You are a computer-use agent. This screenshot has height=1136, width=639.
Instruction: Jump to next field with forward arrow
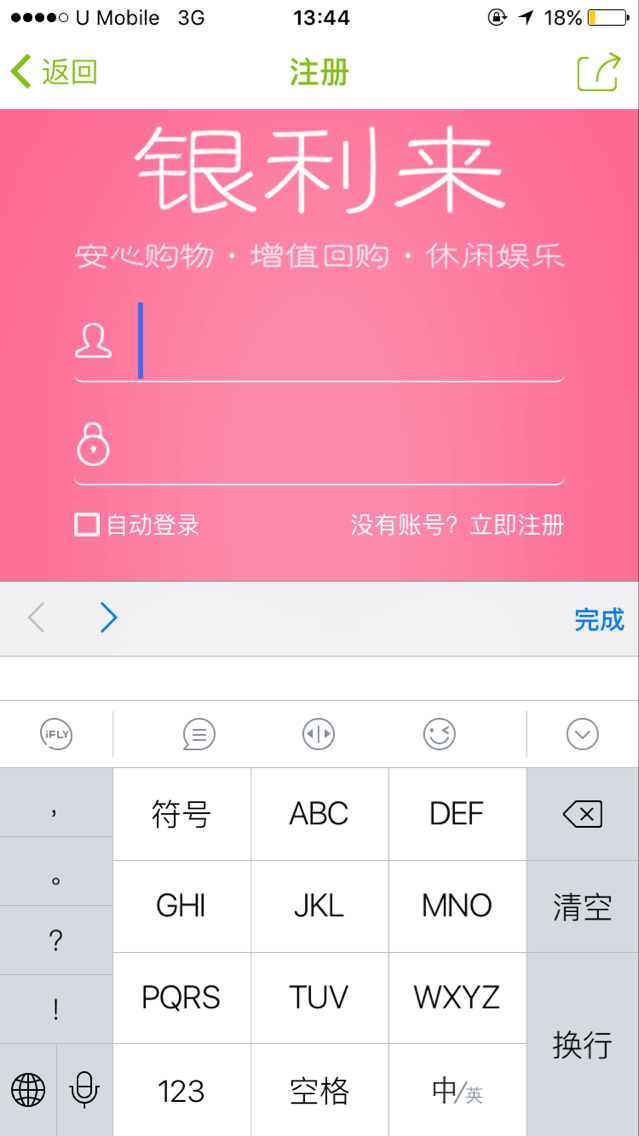109,619
